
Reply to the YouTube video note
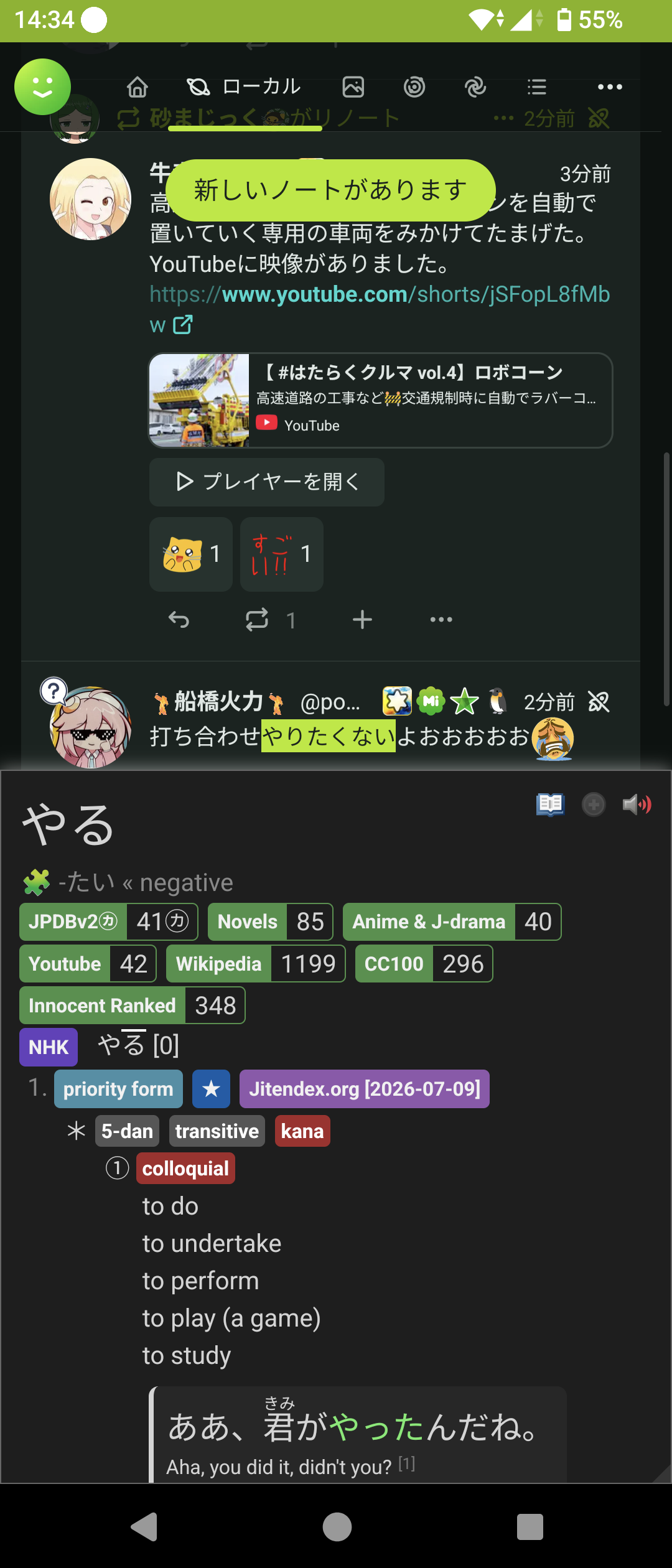(179, 620)
